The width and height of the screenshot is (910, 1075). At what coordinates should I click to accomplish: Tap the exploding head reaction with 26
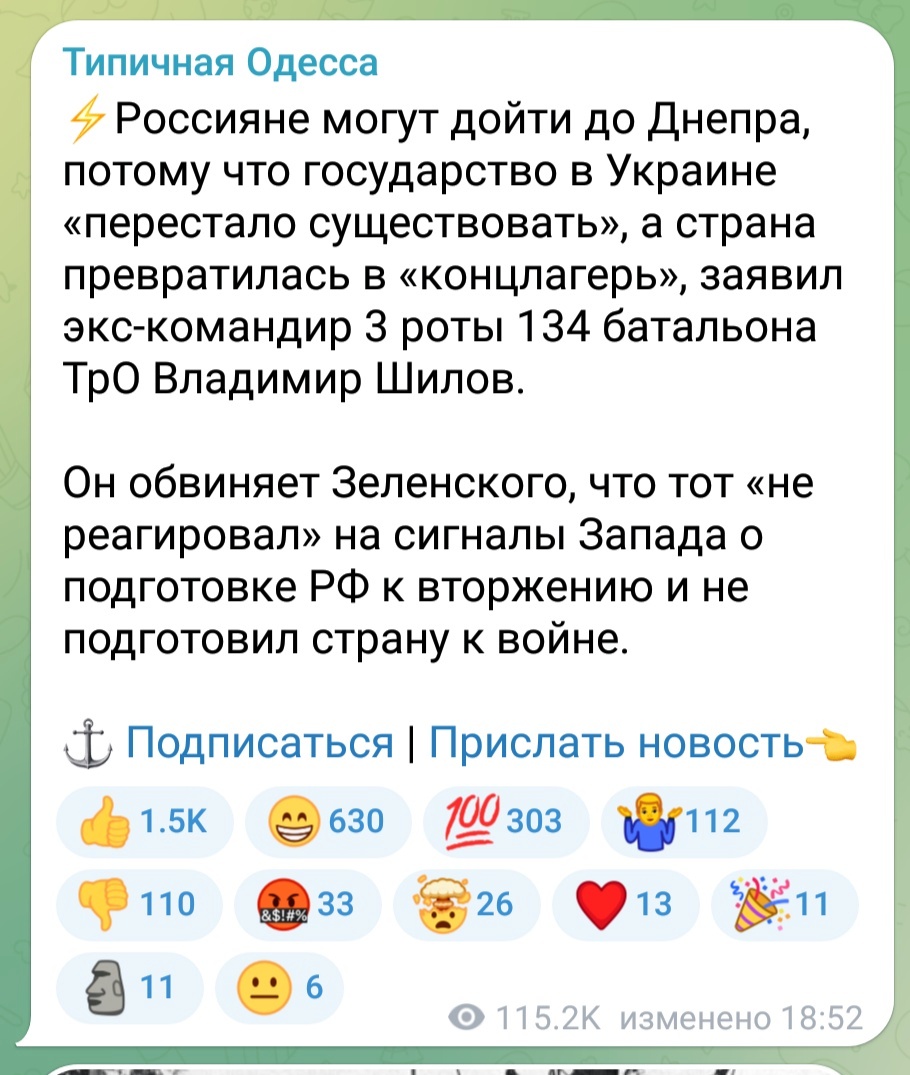[466, 905]
